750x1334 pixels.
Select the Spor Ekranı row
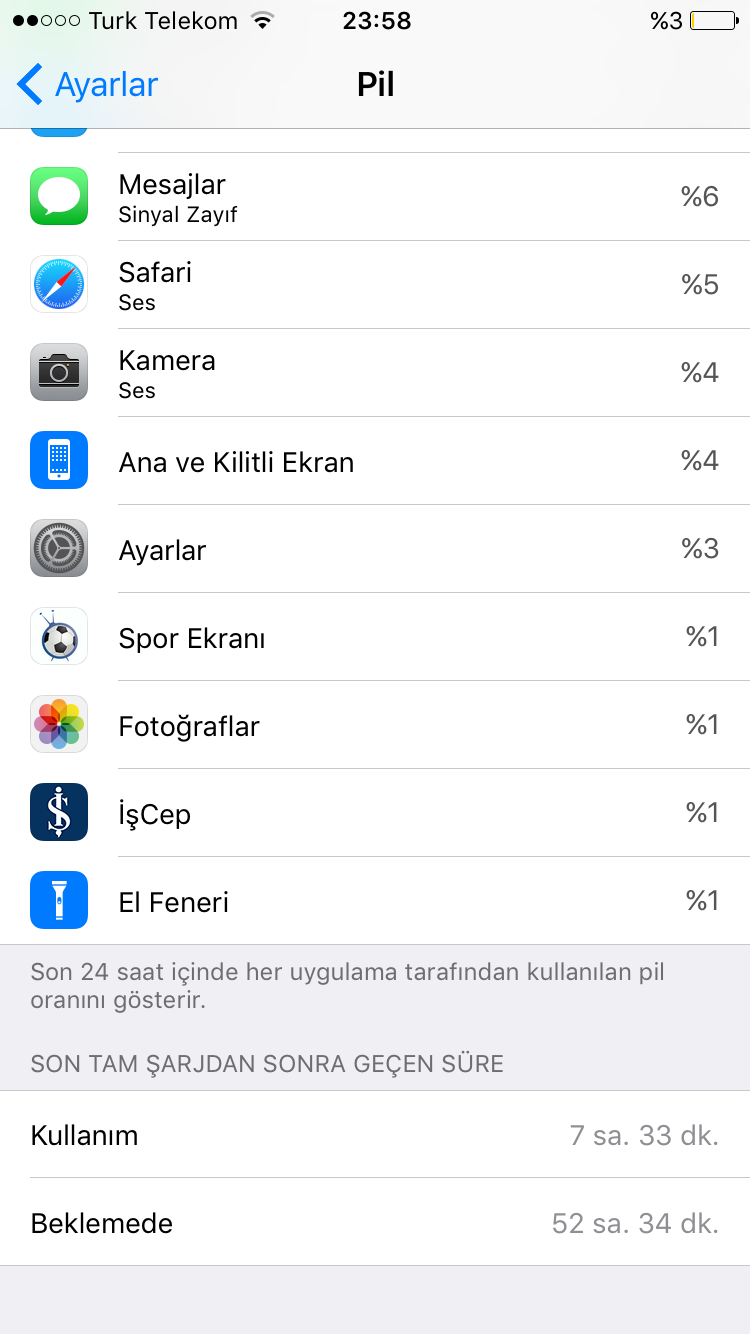click(x=375, y=638)
